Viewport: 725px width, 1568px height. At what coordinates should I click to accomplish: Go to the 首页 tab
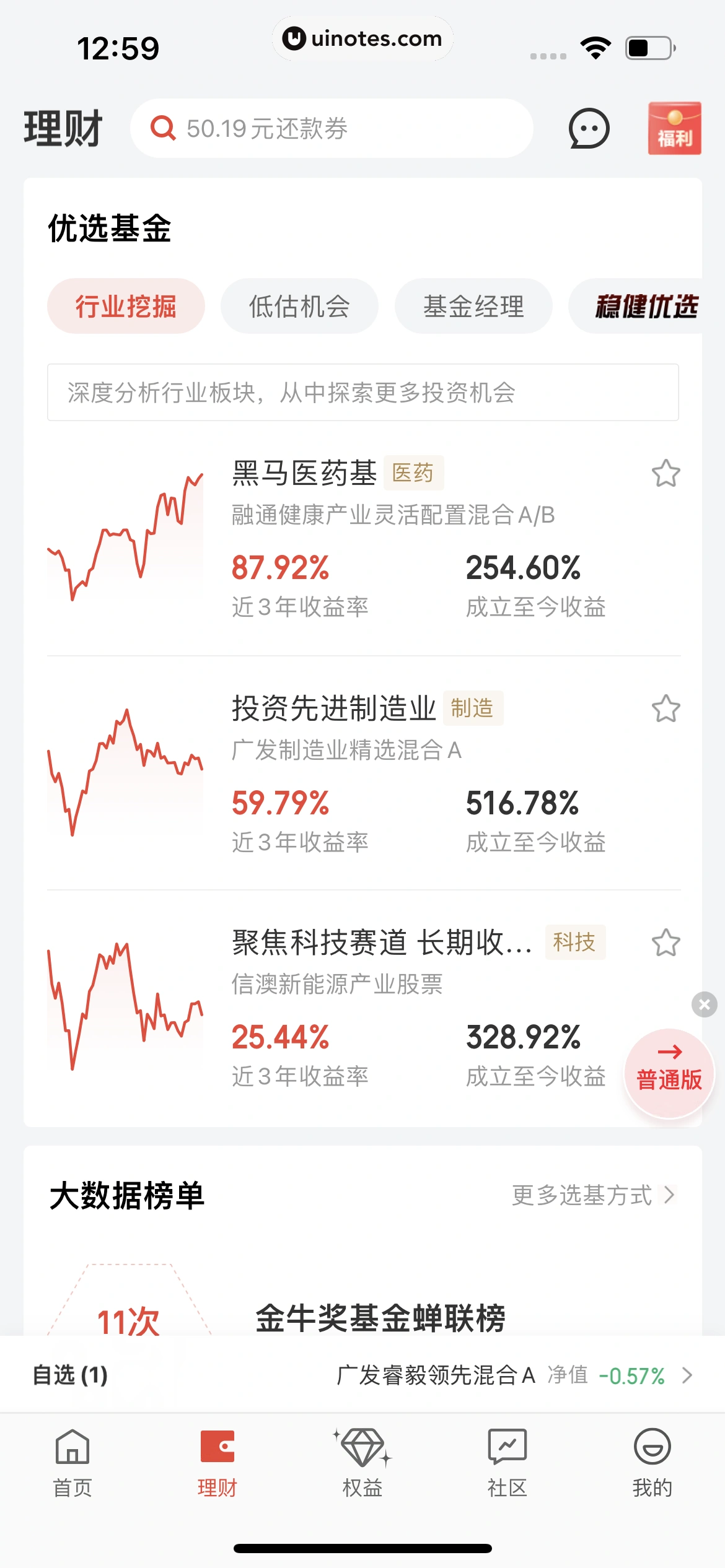click(x=72, y=1461)
